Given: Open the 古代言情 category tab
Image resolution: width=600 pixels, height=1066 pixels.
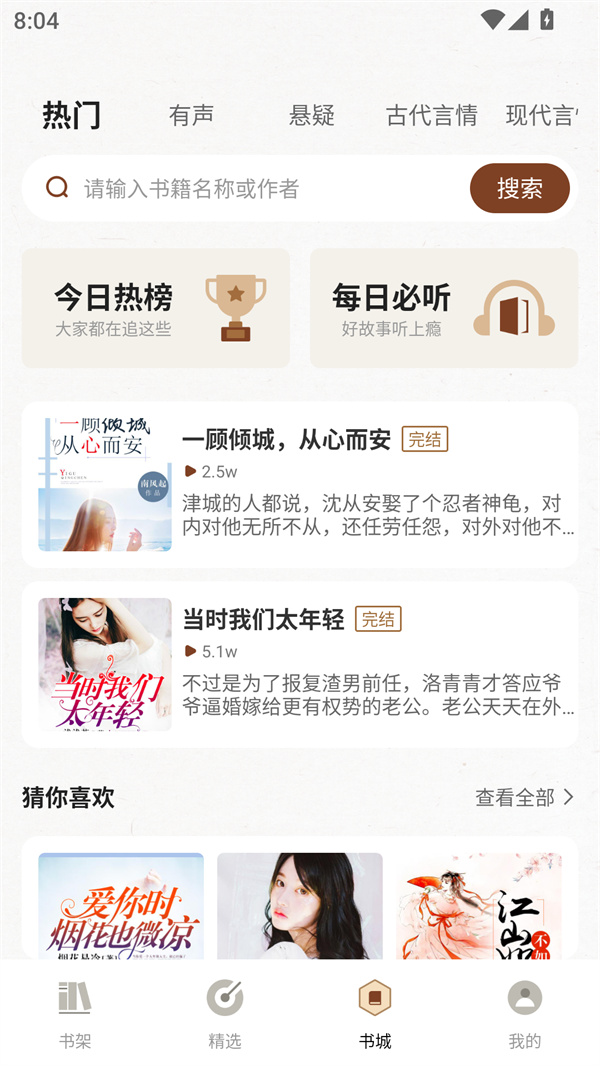Looking at the screenshot, I should pos(431,116).
